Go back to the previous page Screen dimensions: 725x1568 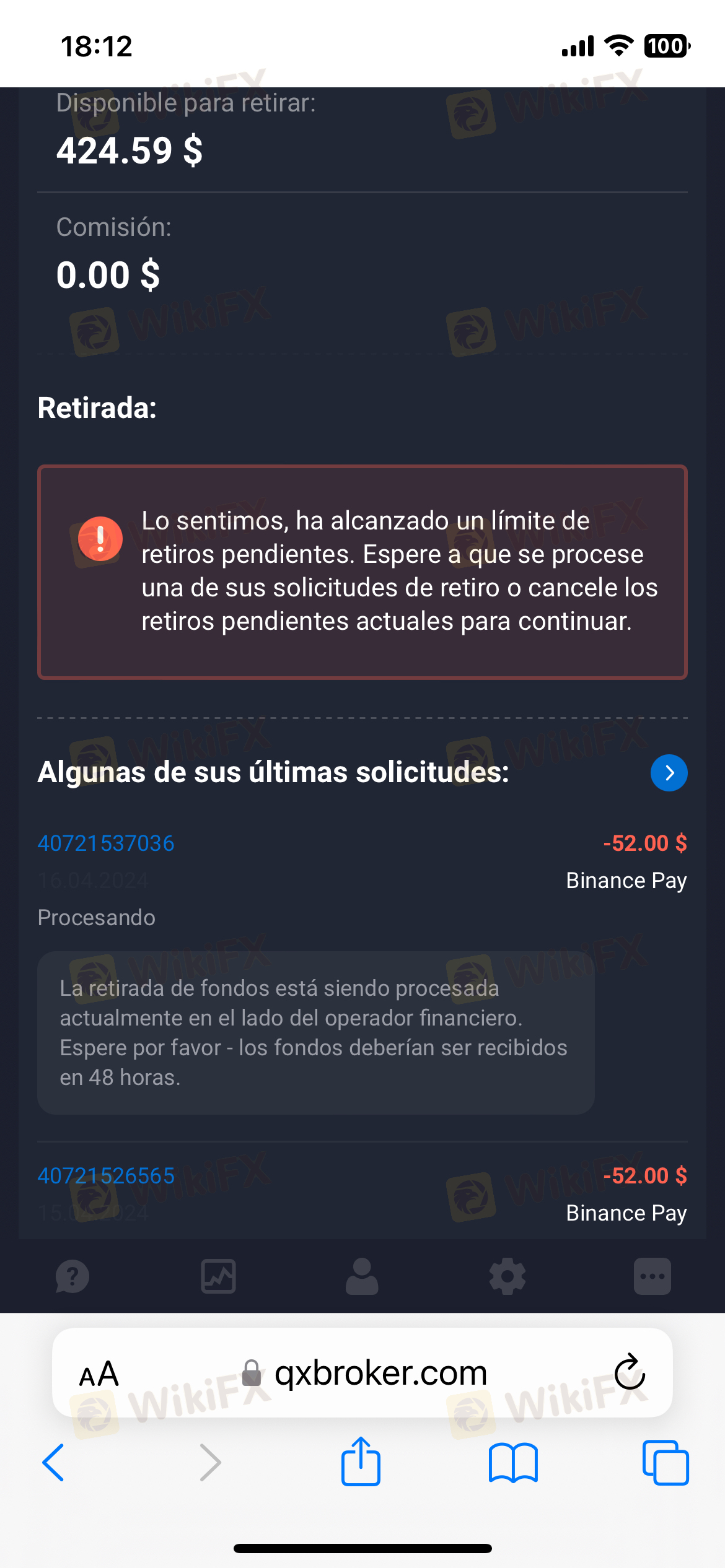(x=53, y=1463)
